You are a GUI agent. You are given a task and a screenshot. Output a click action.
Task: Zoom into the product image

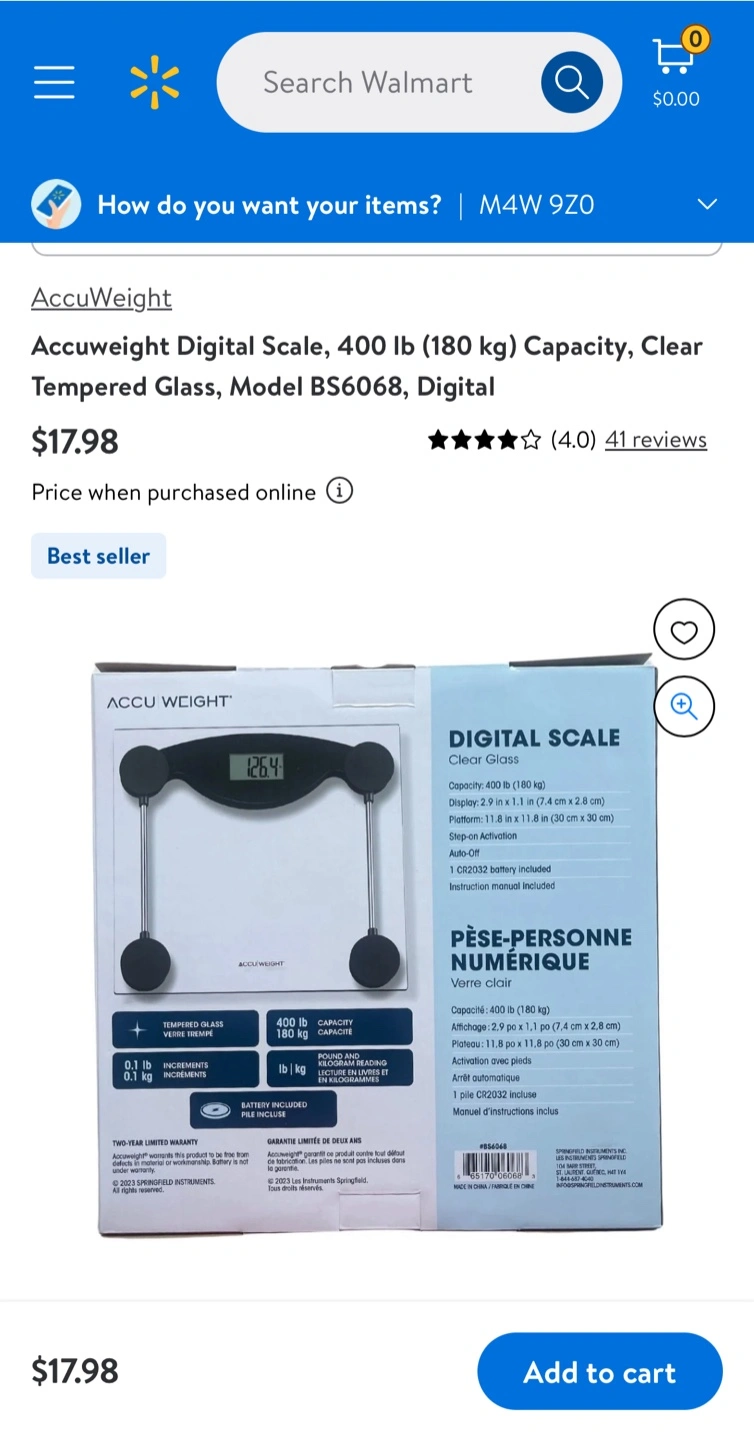point(684,706)
